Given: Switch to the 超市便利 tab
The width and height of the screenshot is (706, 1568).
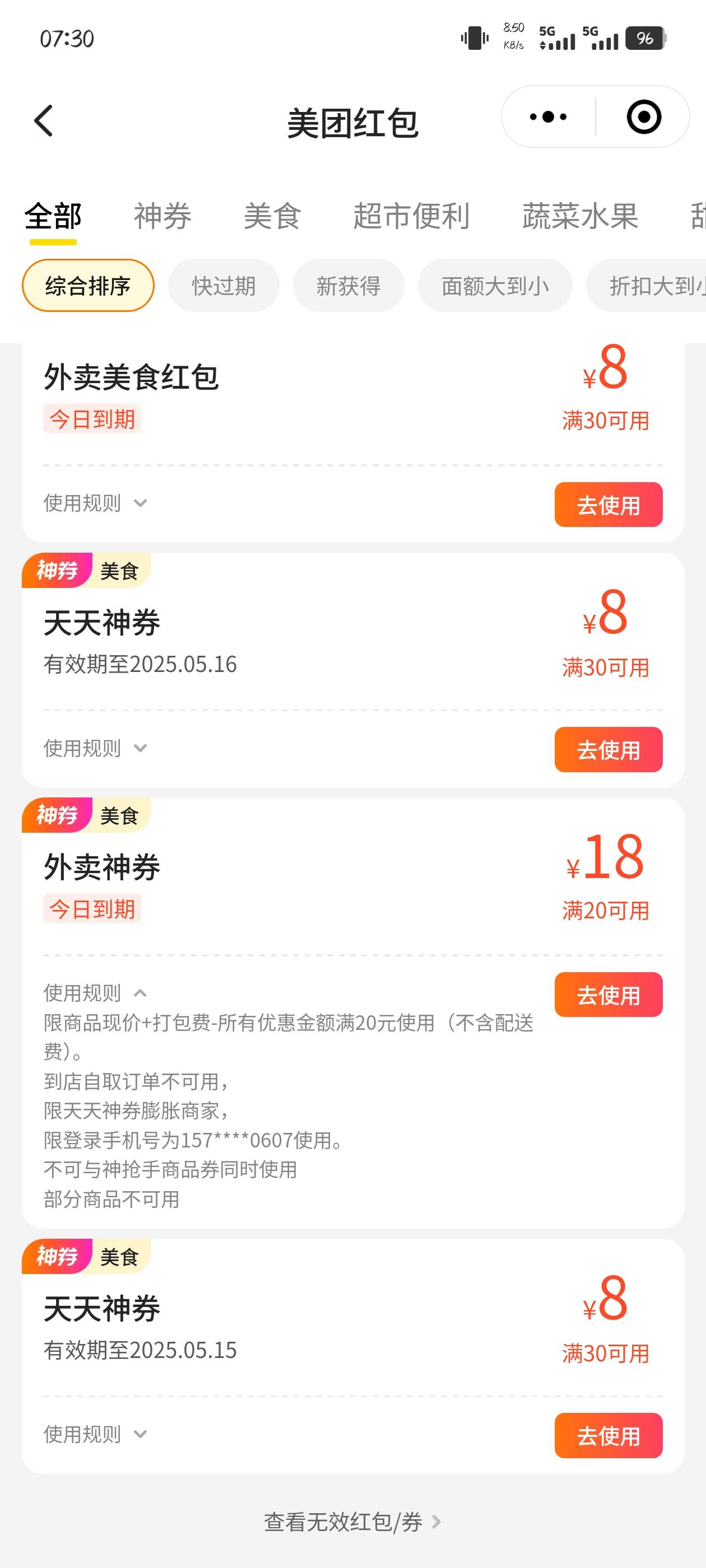Looking at the screenshot, I should [411, 216].
